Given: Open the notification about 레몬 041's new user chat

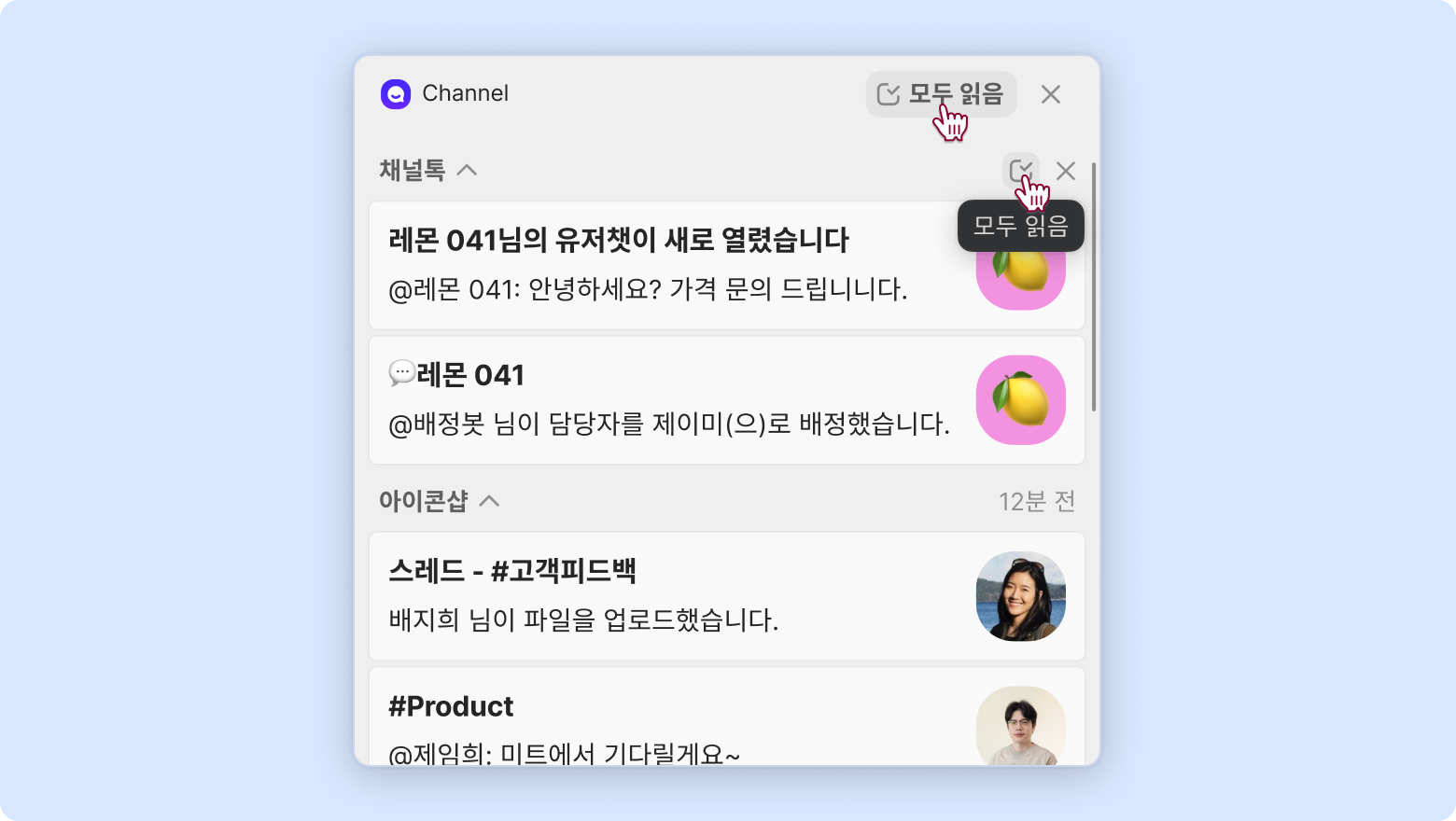Looking at the screenshot, I should point(653,265).
